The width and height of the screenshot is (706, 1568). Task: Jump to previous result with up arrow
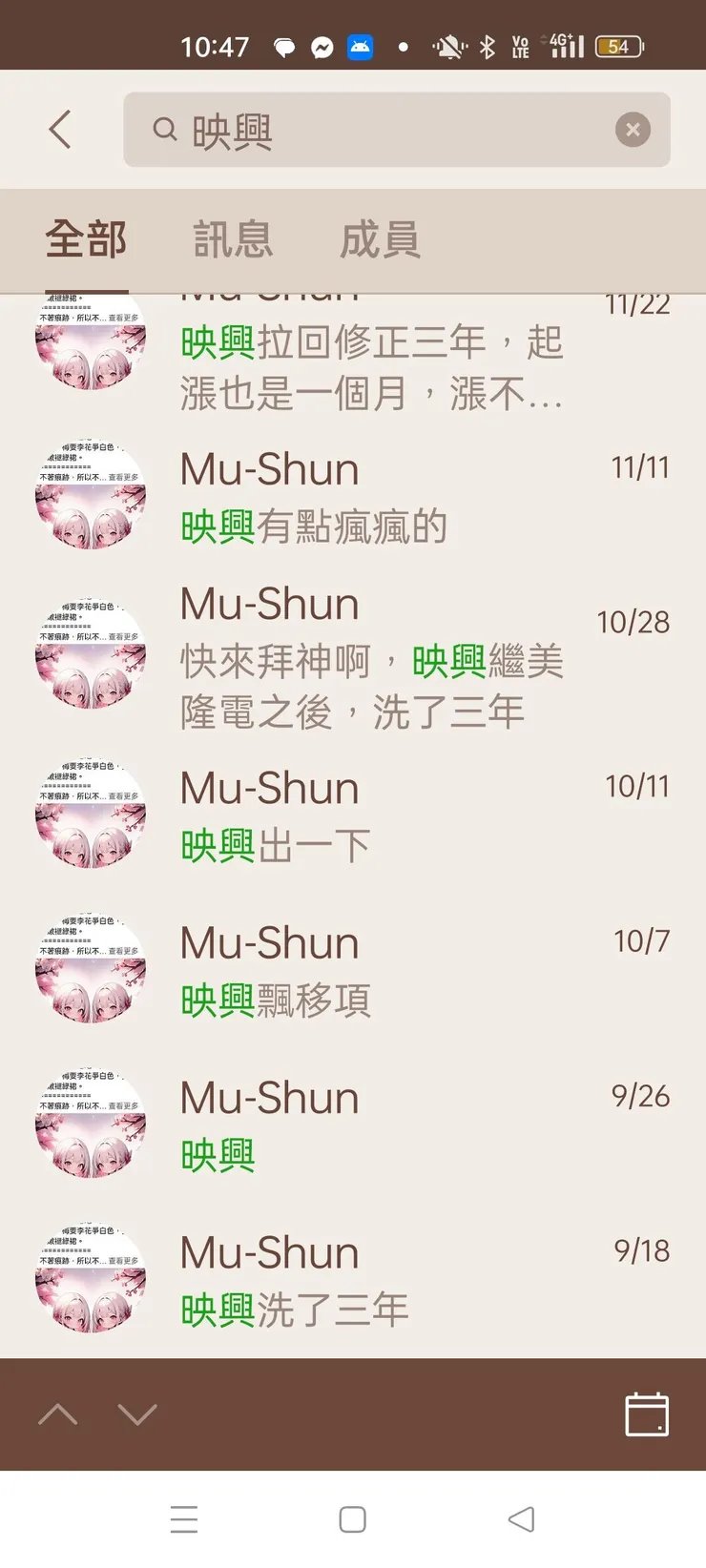point(58,1414)
